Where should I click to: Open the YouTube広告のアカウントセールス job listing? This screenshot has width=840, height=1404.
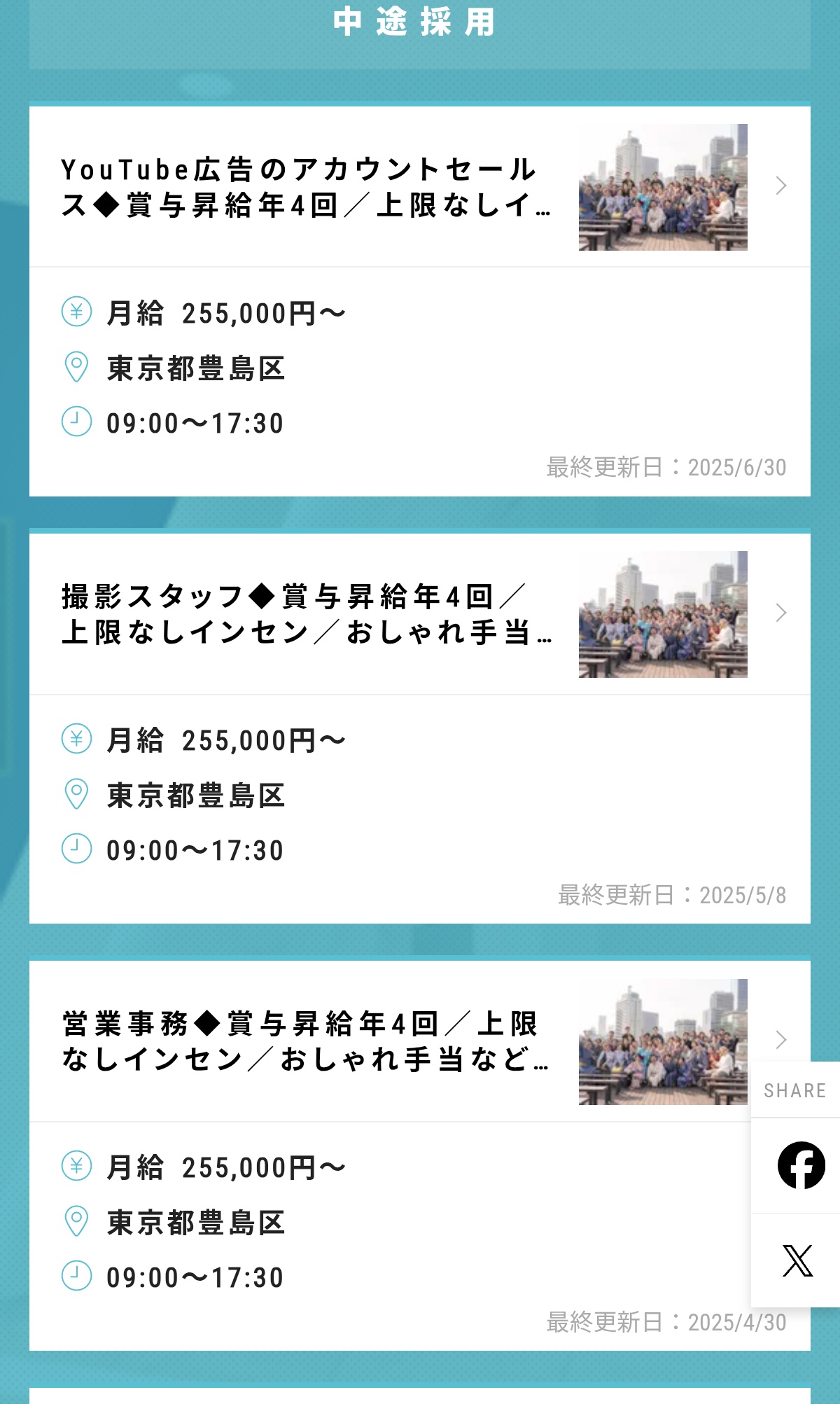pos(420,302)
